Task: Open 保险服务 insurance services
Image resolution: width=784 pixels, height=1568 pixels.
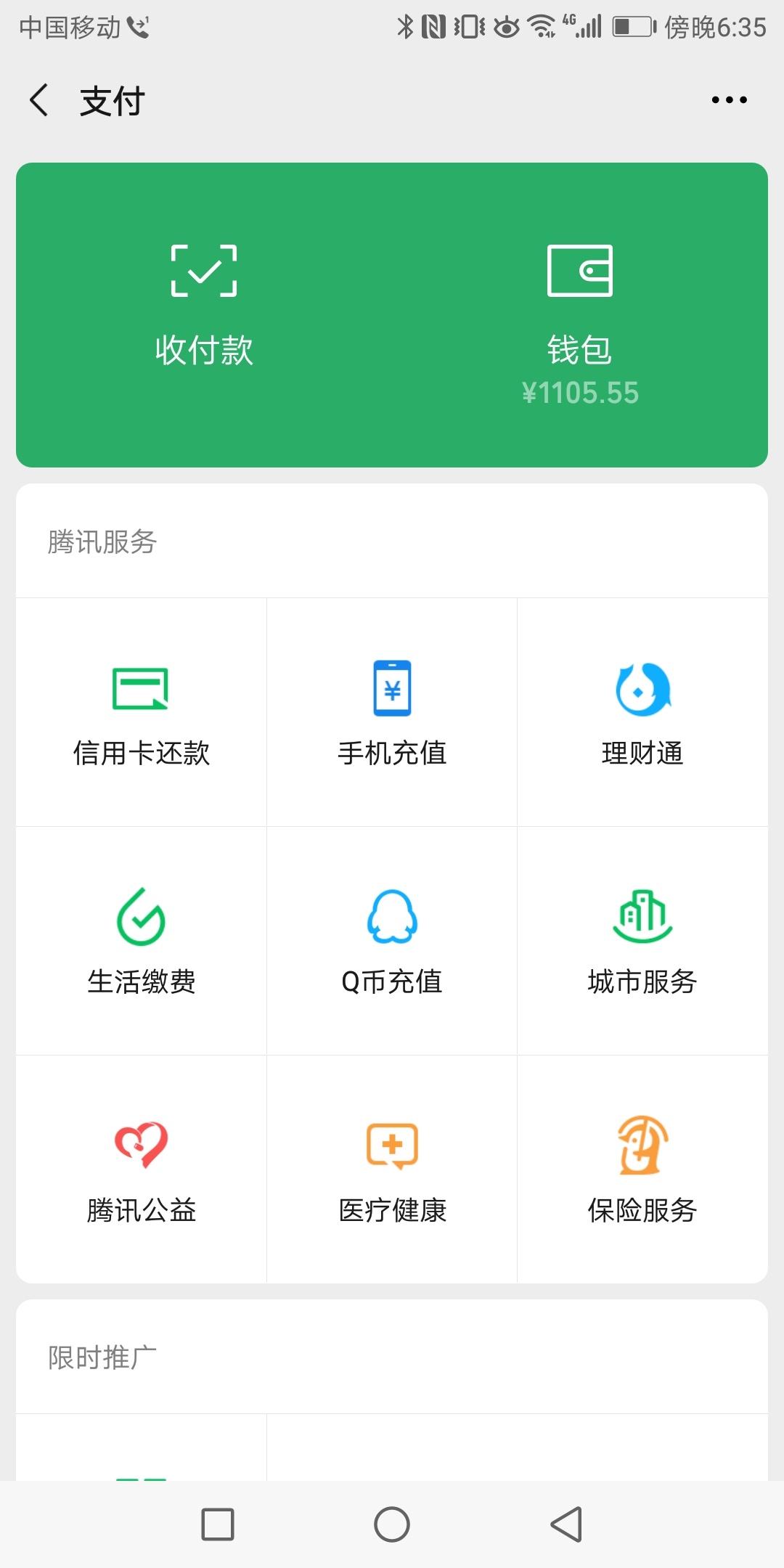Action: pyautogui.click(x=642, y=1169)
